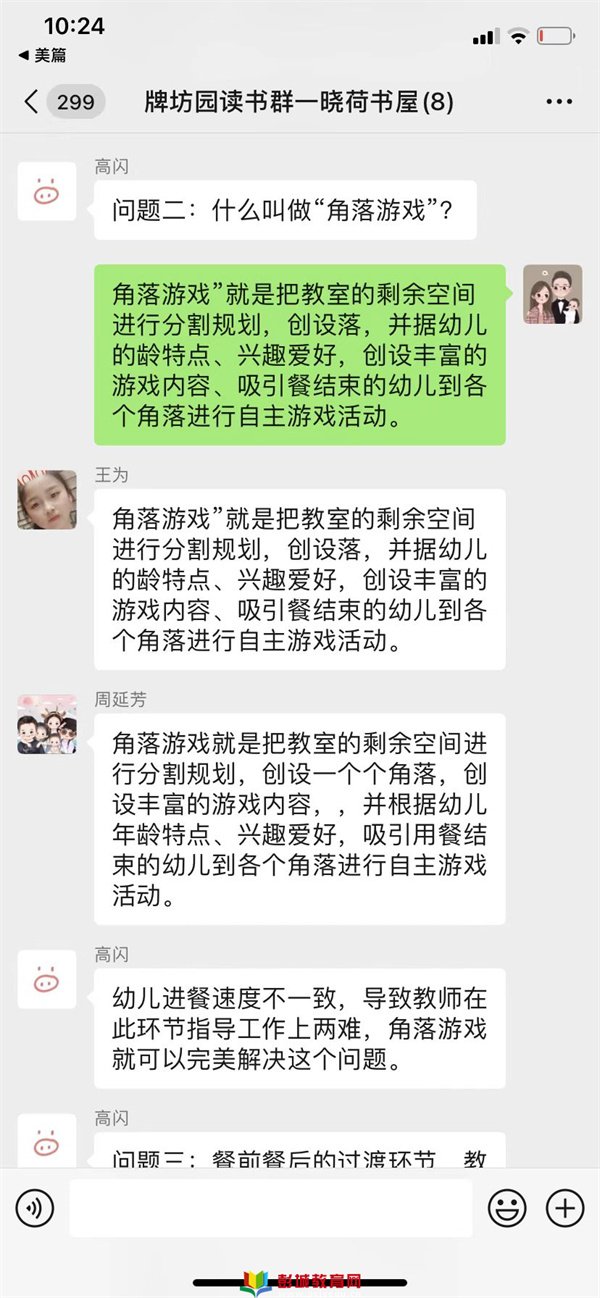Return to the 美篇 app
This screenshot has height=1298, width=600.
42,56
